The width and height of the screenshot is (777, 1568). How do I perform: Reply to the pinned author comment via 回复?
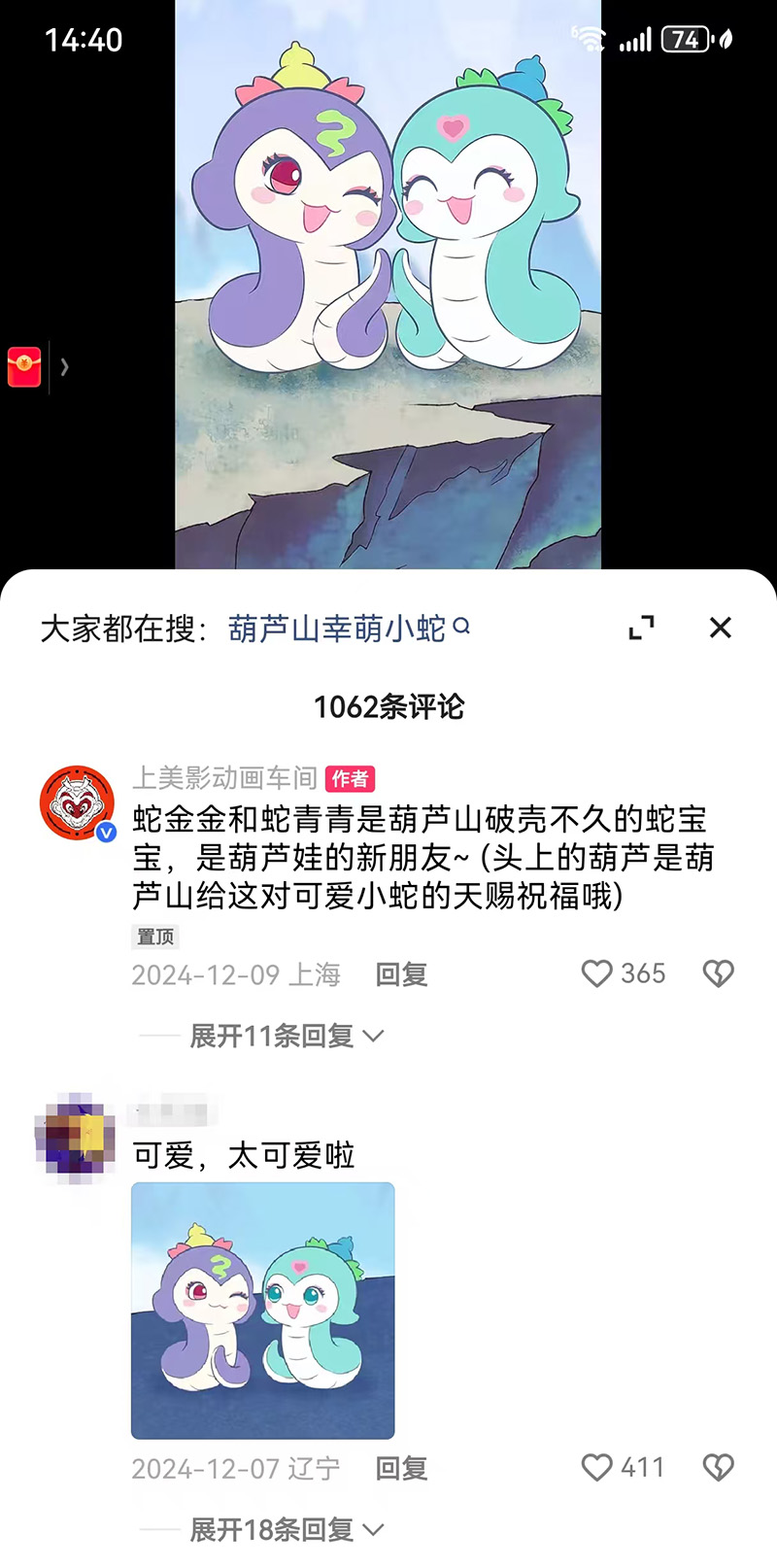coord(400,974)
